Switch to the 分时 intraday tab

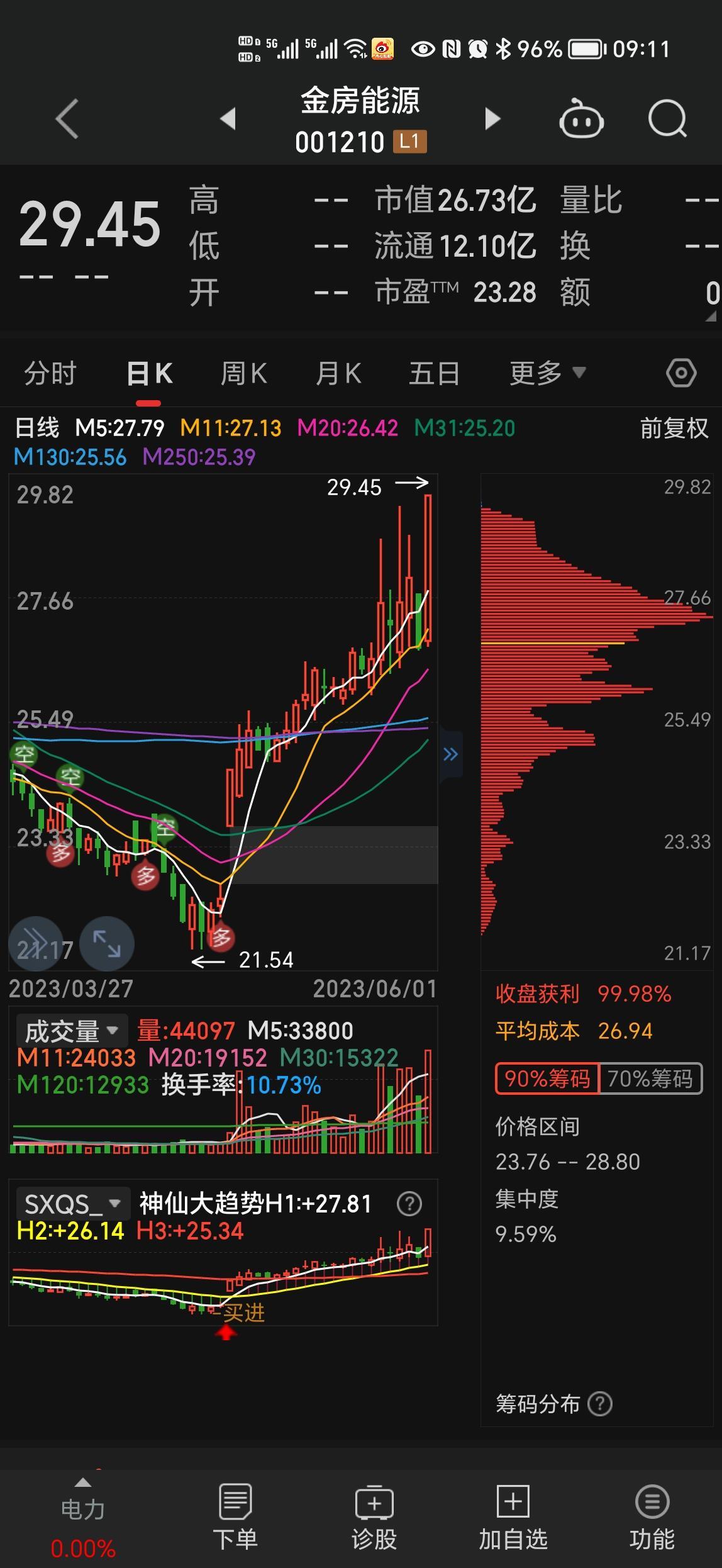pos(50,372)
